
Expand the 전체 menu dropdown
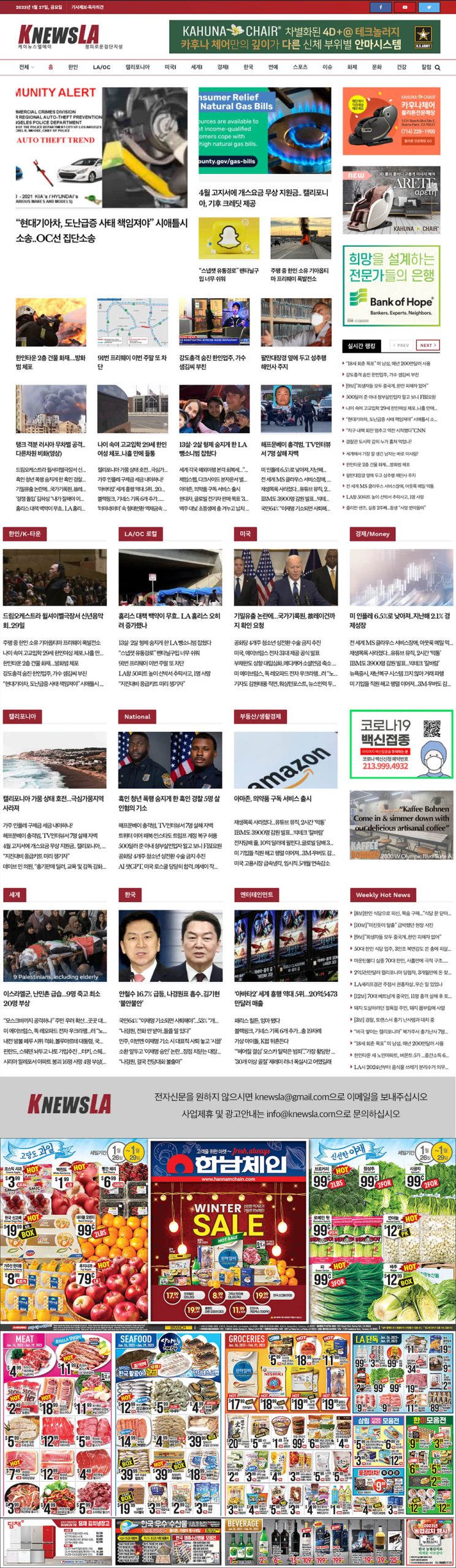[26, 67]
